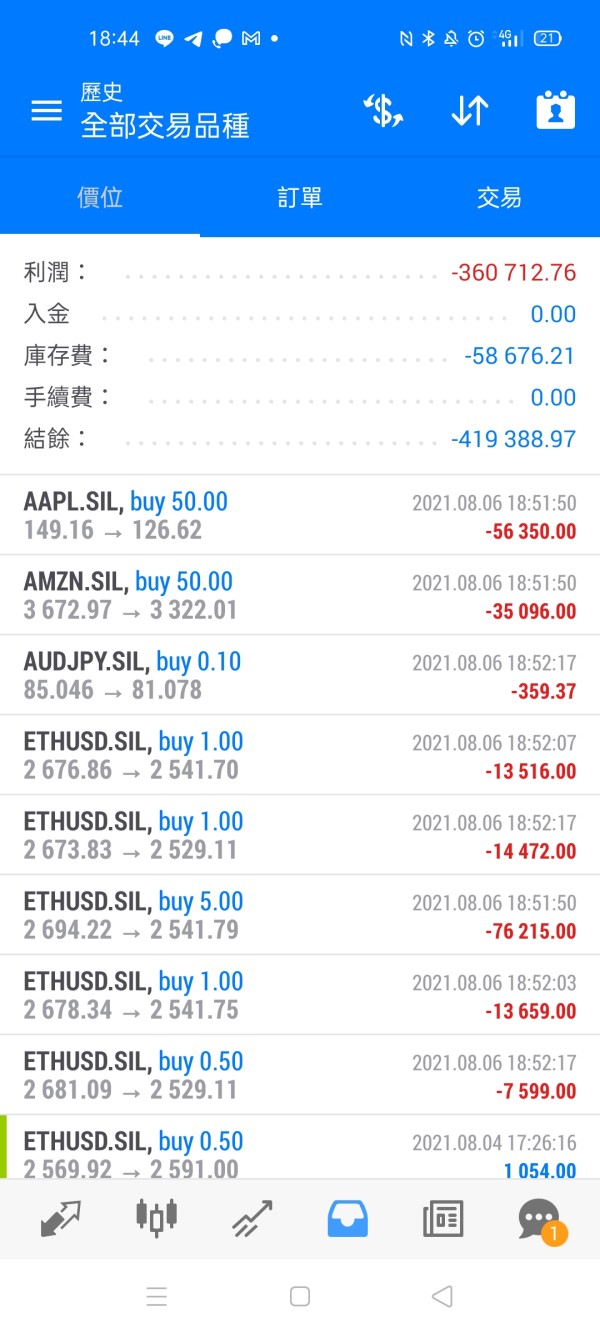Switch to the 交易 tab

pyautogui.click(x=499, y=197)
